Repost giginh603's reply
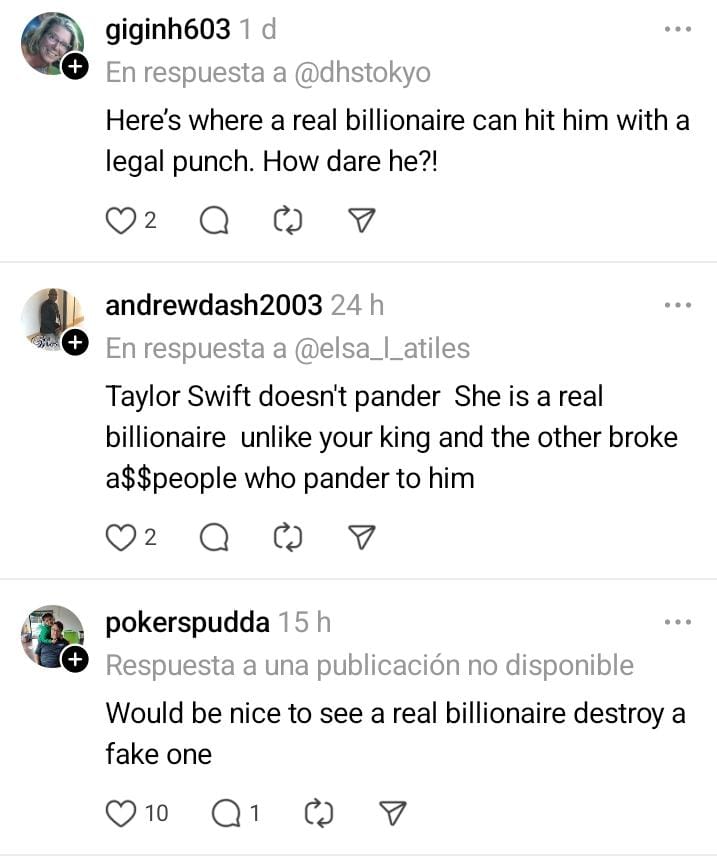 pos(288,220)
